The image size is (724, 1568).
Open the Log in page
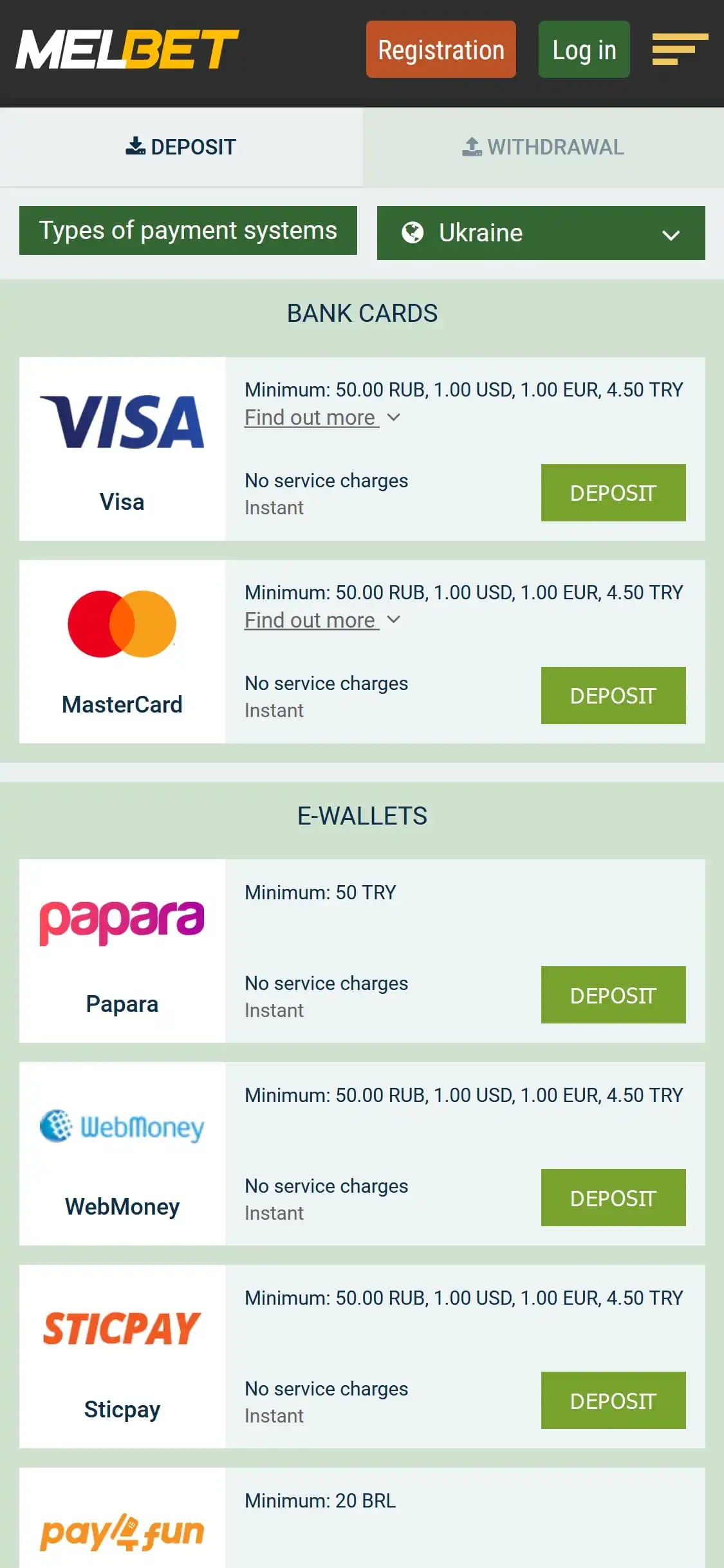pyautogui.click(x=584, y=50)
